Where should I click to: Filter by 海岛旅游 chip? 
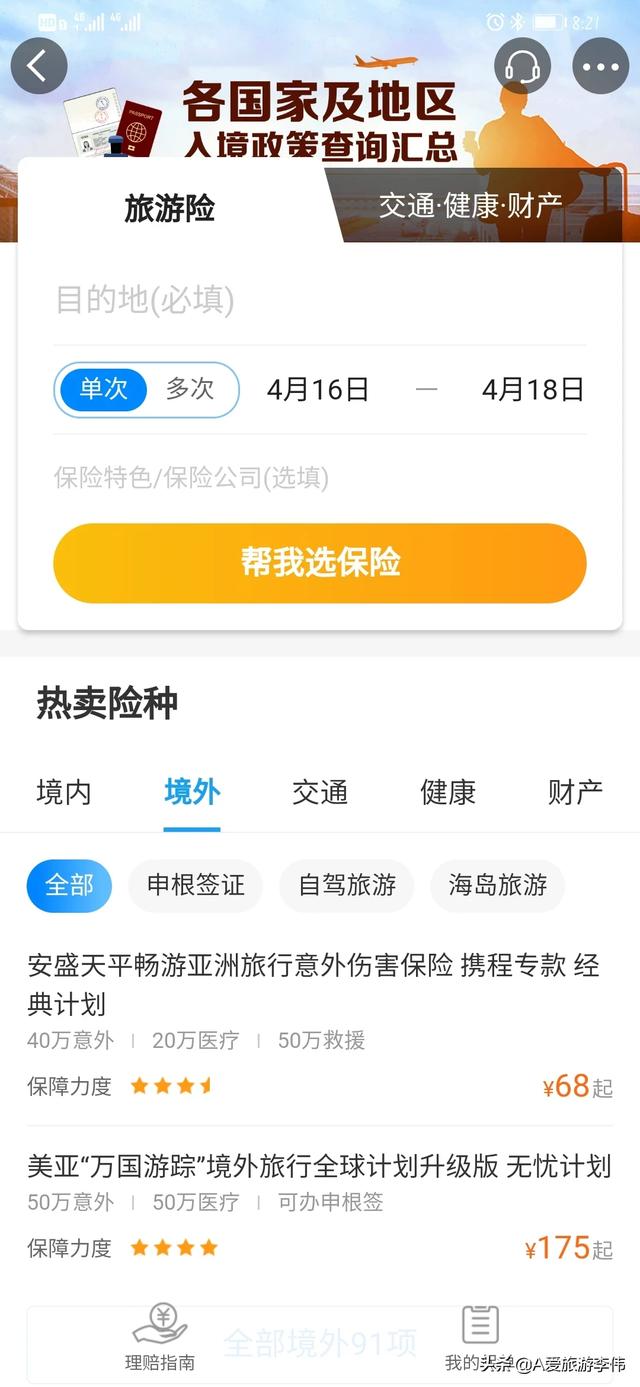498,886
